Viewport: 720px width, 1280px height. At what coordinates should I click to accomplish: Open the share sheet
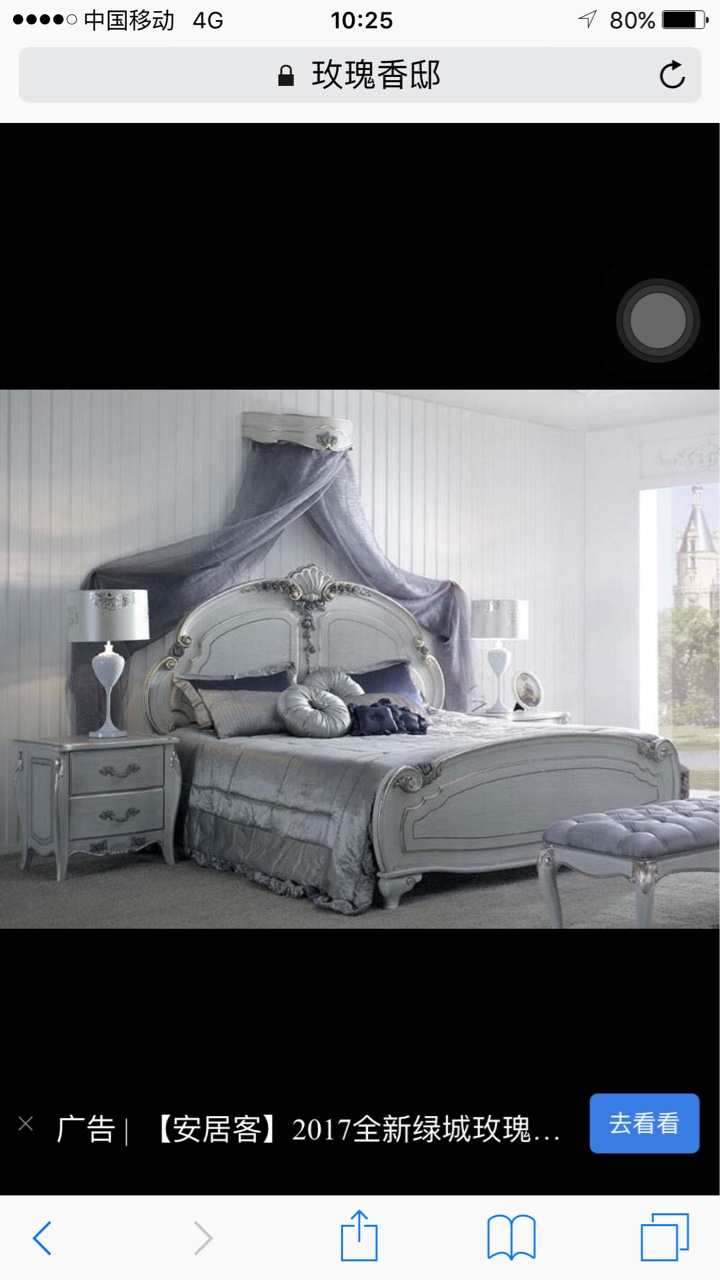click(x=360, y=1237)
